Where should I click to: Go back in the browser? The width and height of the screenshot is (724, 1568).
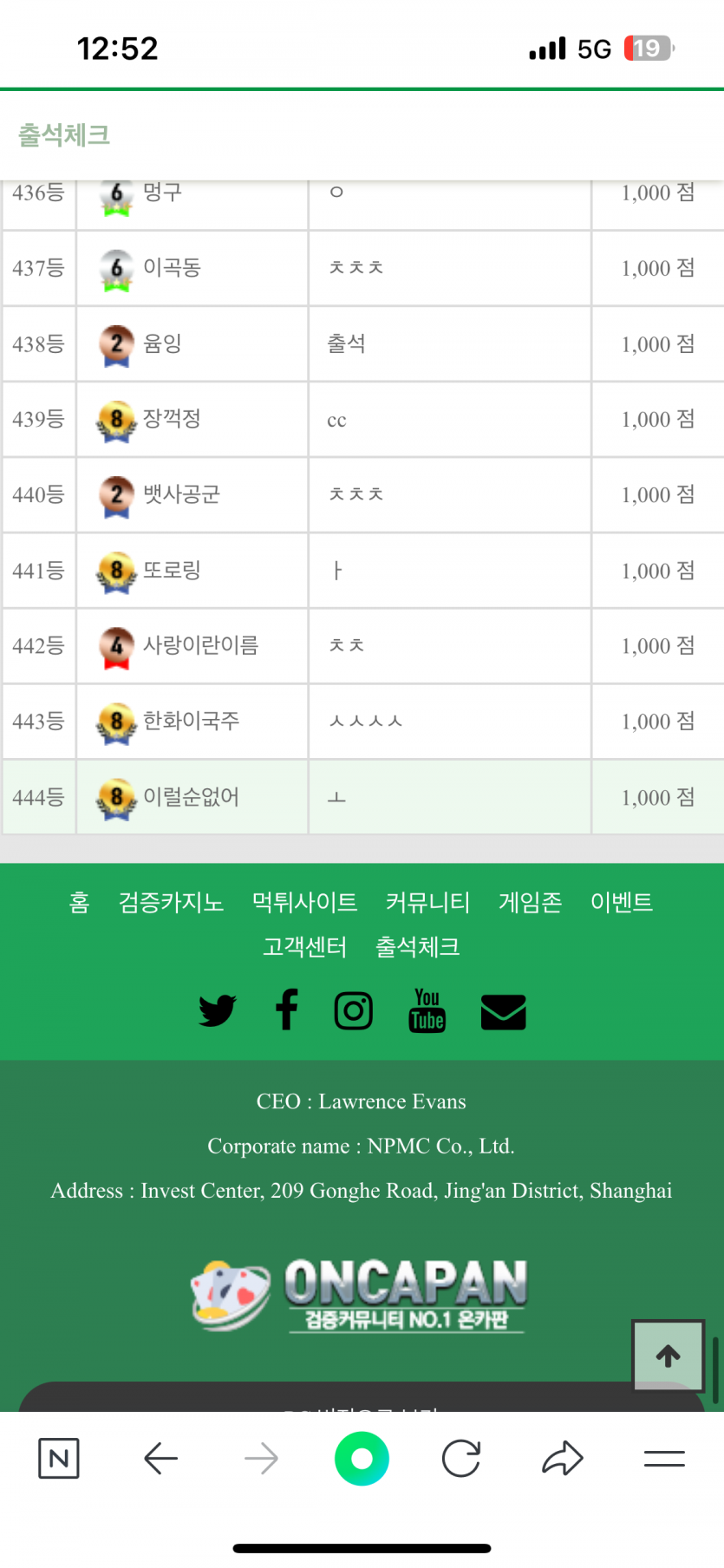160,1459
